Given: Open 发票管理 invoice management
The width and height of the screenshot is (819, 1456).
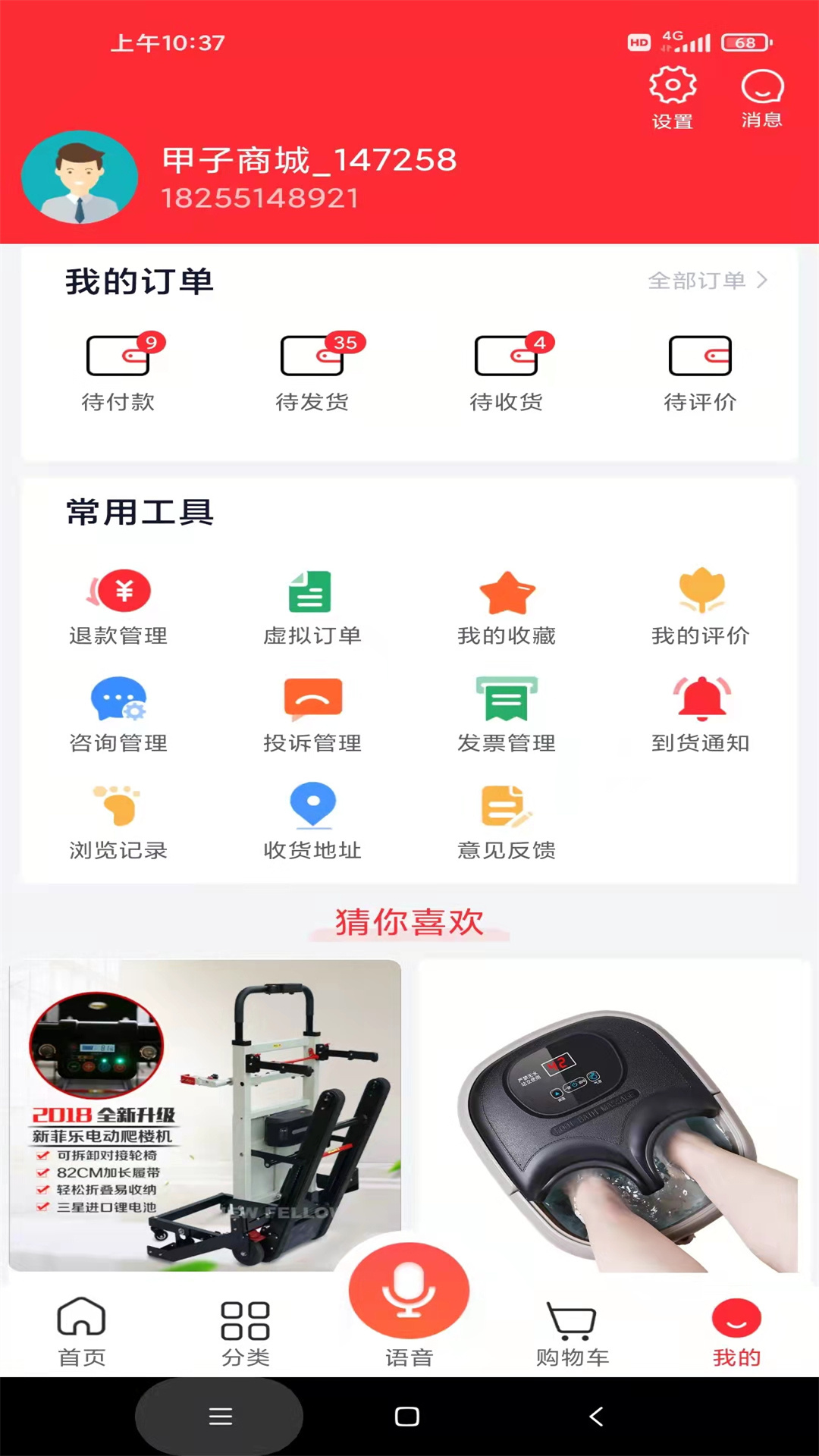Looking at the screenshot, I should (x=507, y=713).
